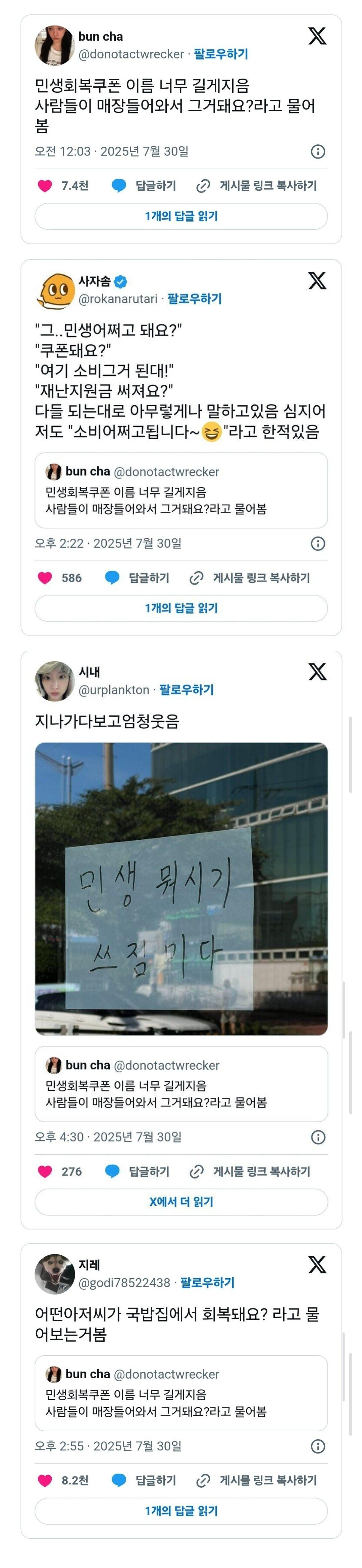Screen dimensions: 362x1568
Task: Like 시내's tweet with 276 likes
Action: 45,1171
